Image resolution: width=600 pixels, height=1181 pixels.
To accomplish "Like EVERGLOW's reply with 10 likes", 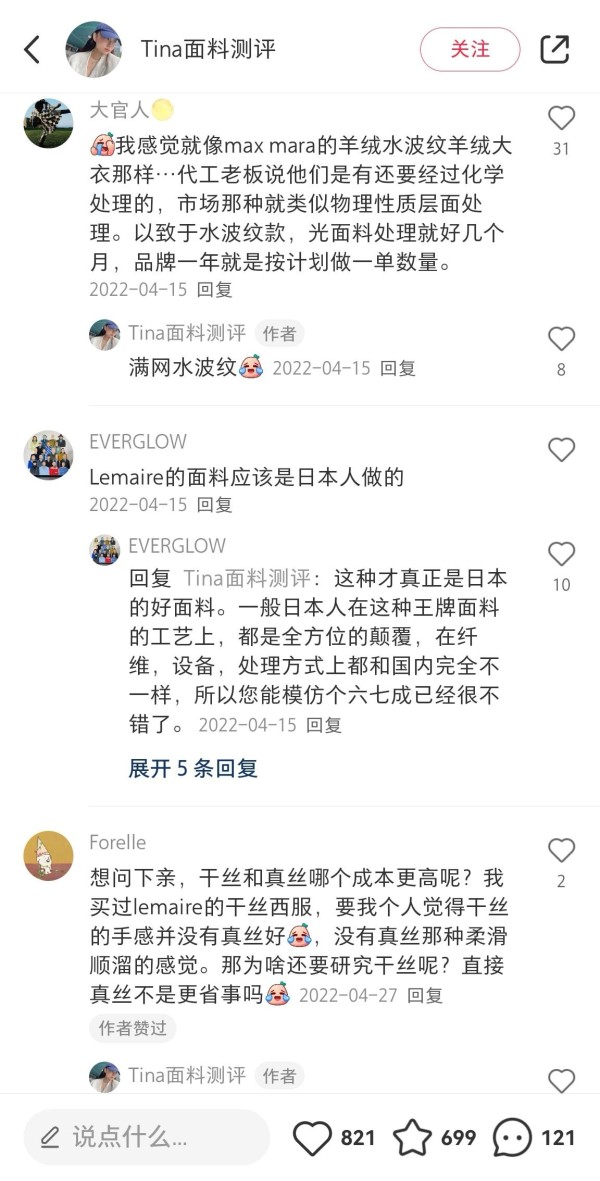I will click(x=561, y=554).
